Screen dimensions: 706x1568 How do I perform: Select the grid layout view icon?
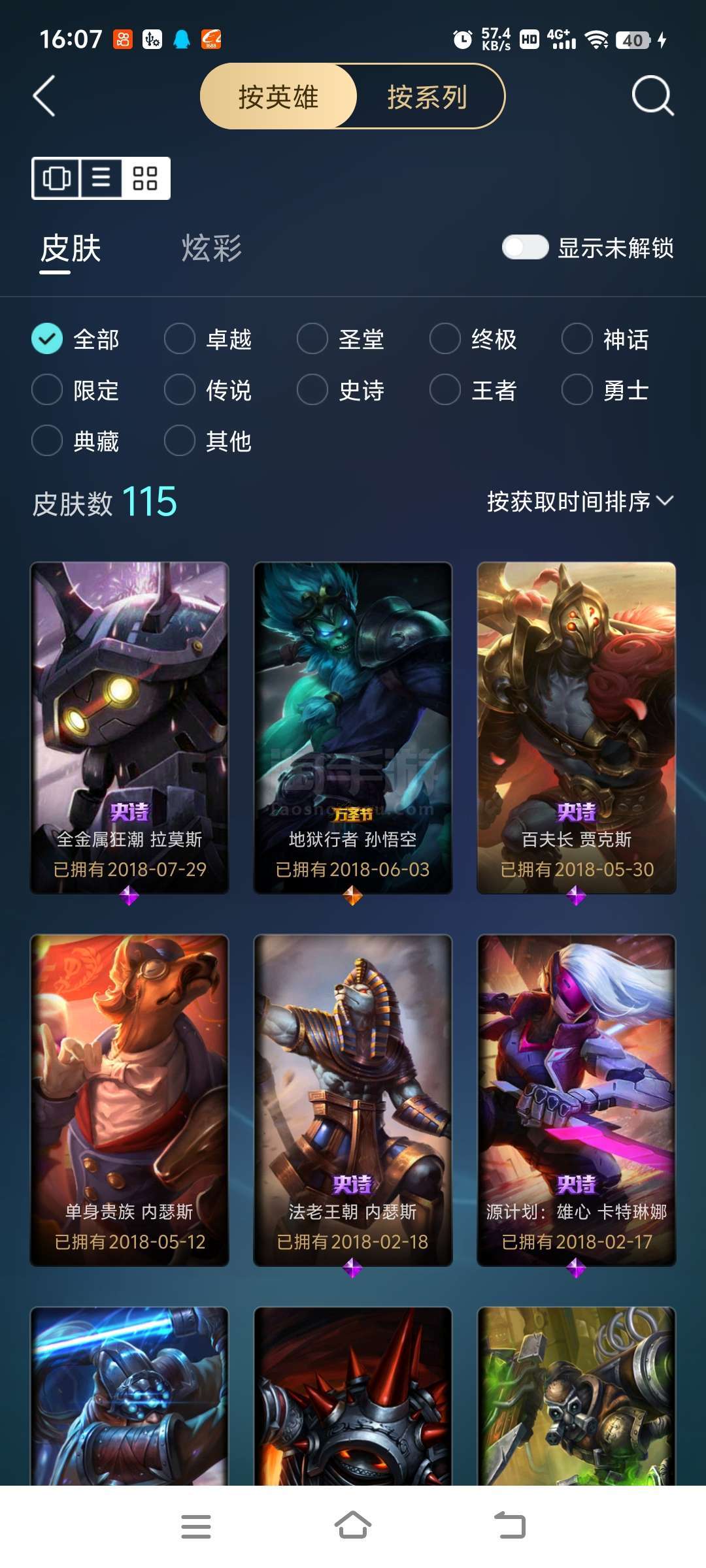[145, 178]
